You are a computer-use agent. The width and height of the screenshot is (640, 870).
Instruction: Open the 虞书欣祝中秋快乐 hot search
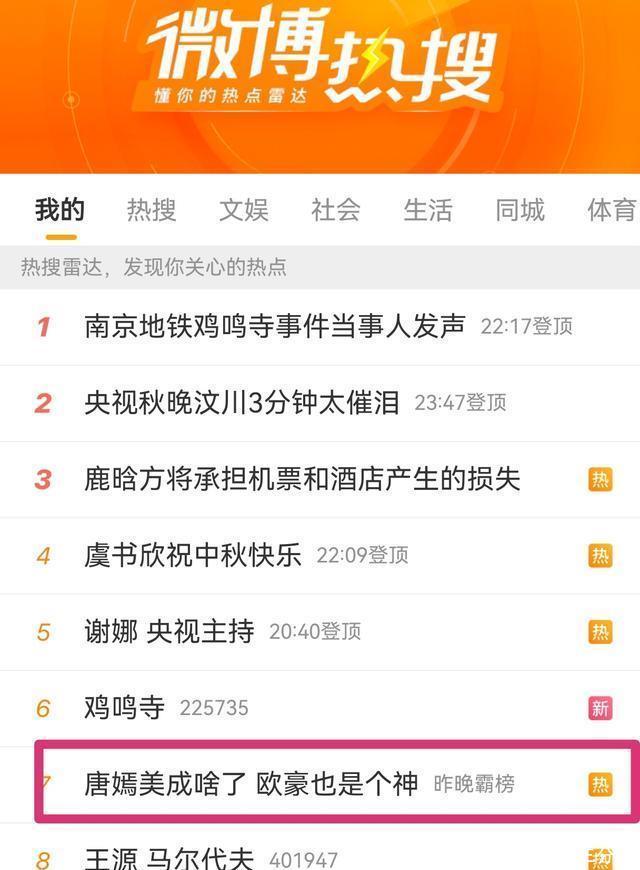[x=193, y=555]
